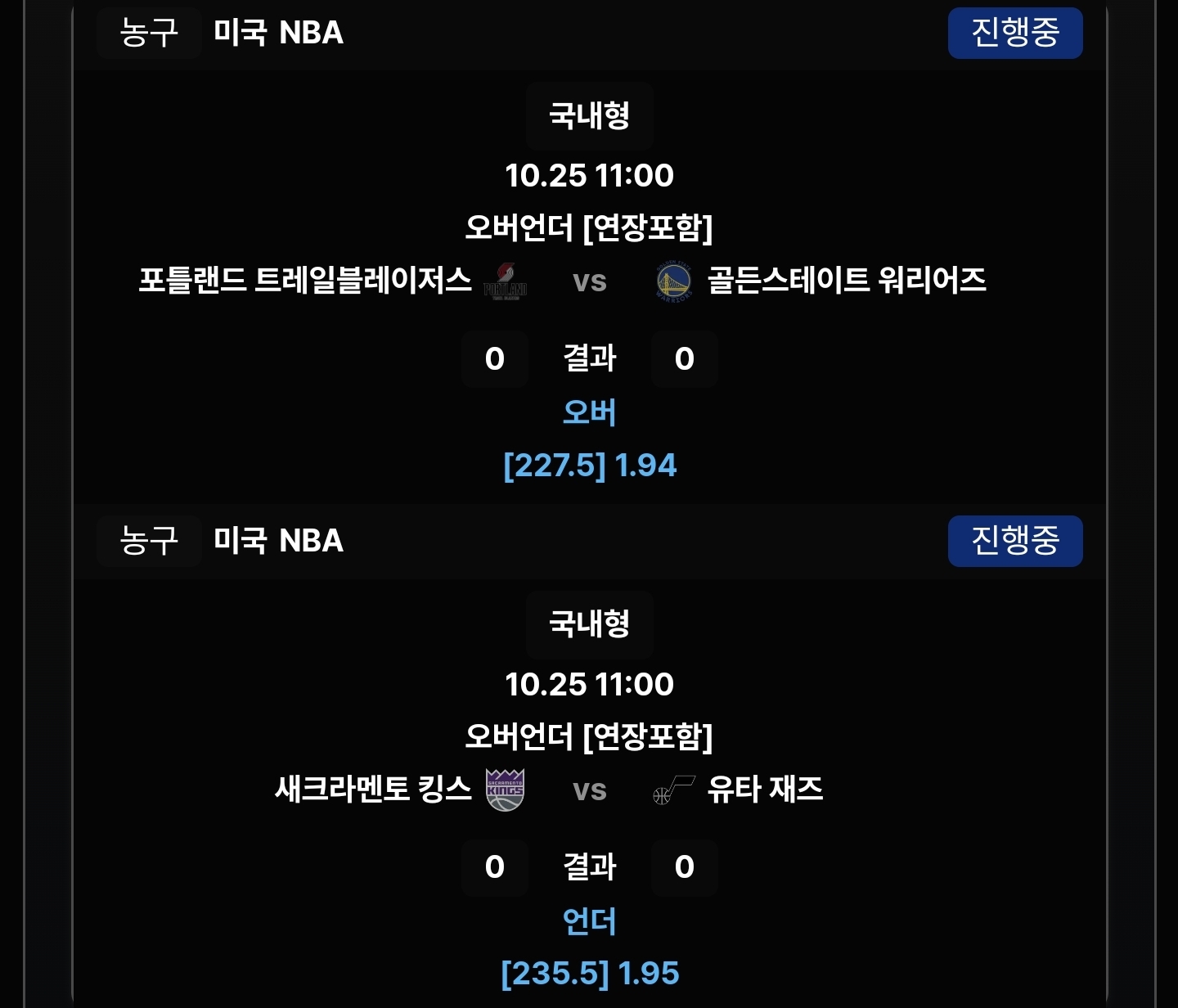Tap 진행중 badge for the Sacramento–Utah game
Screen dimensions: 1178x1008
1014,541
